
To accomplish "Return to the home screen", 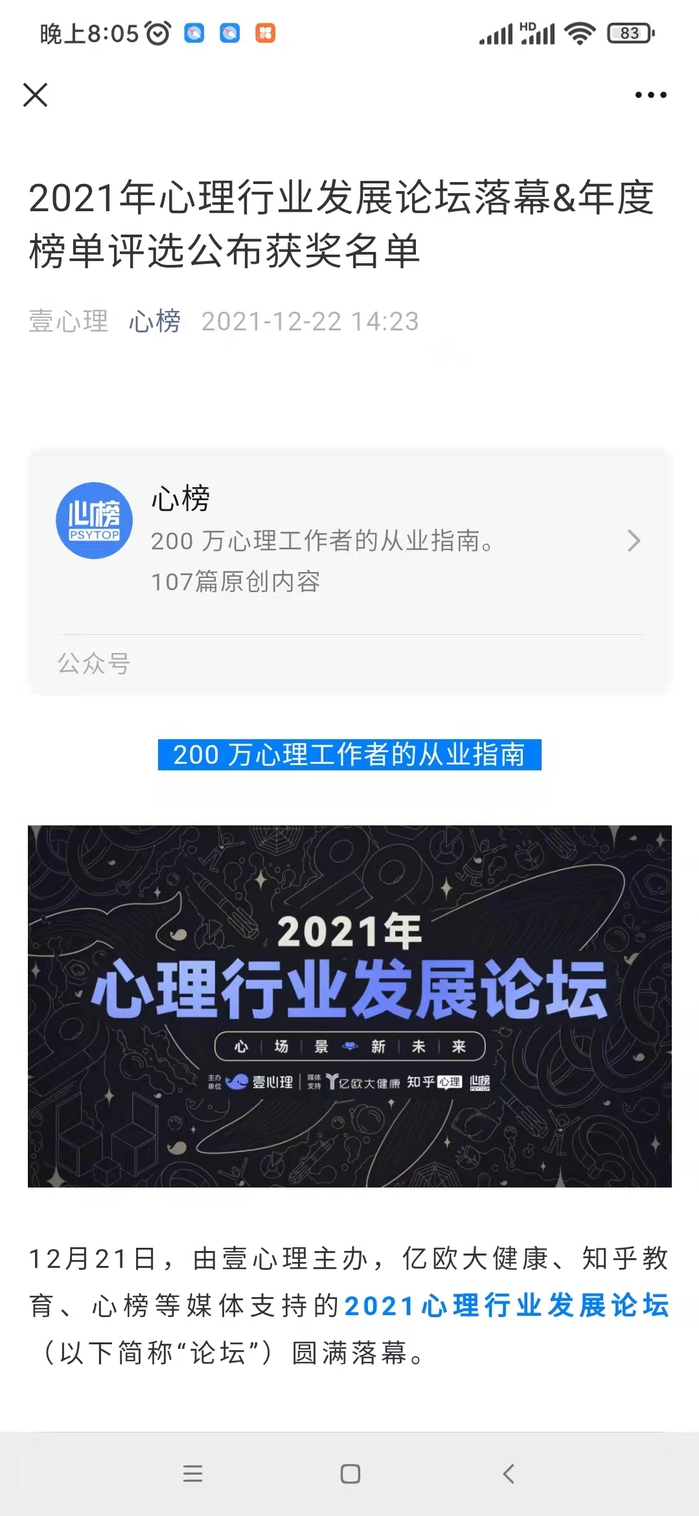I will click(x=350, y=1473).
